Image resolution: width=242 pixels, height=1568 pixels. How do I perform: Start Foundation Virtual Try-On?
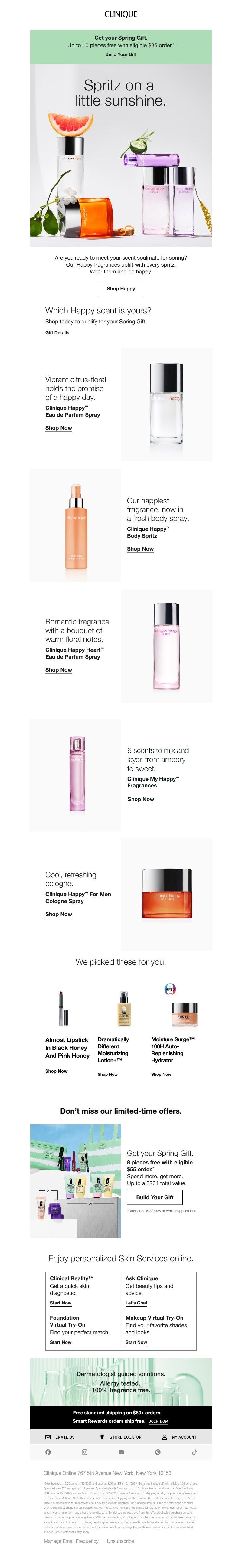60,1342
